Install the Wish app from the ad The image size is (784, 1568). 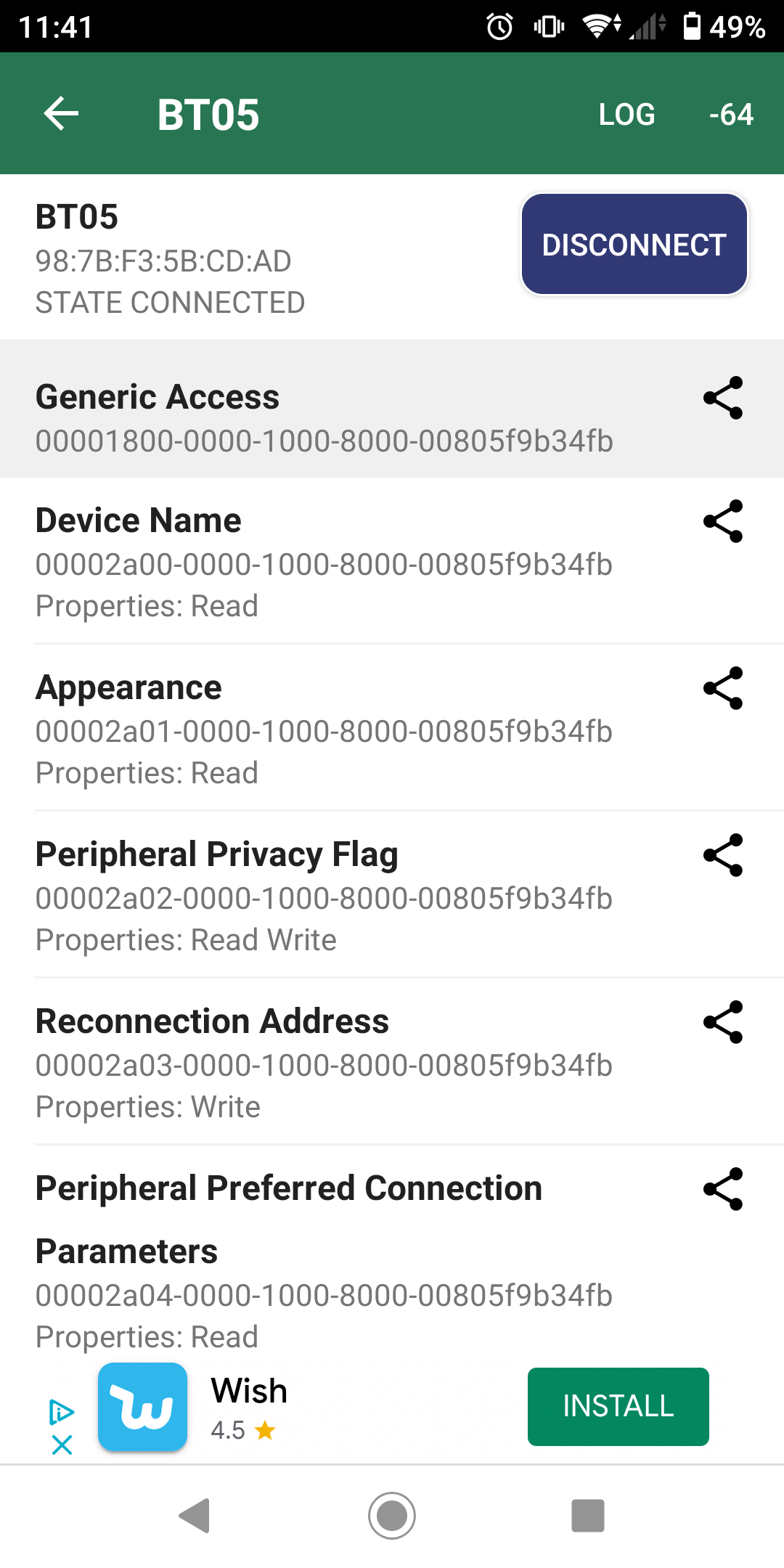click(x=618, y=1406)
